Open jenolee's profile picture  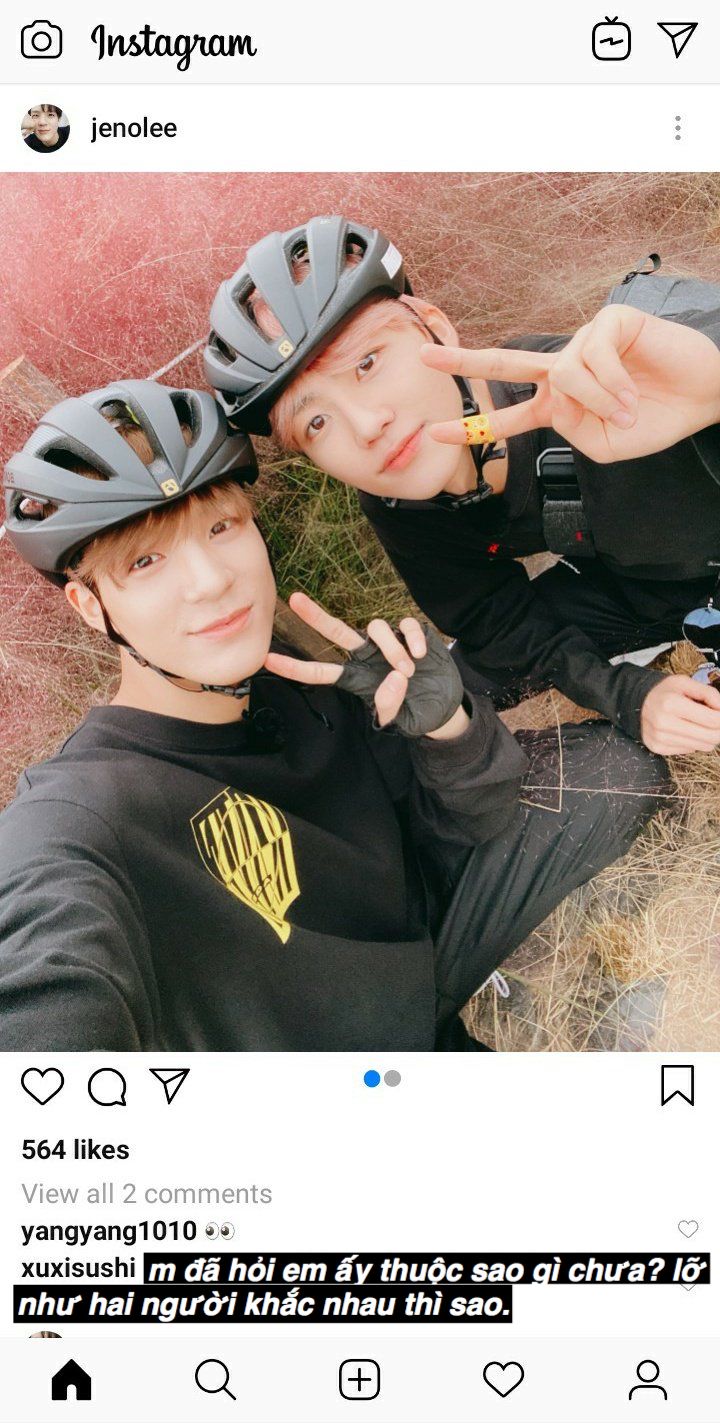46,128
